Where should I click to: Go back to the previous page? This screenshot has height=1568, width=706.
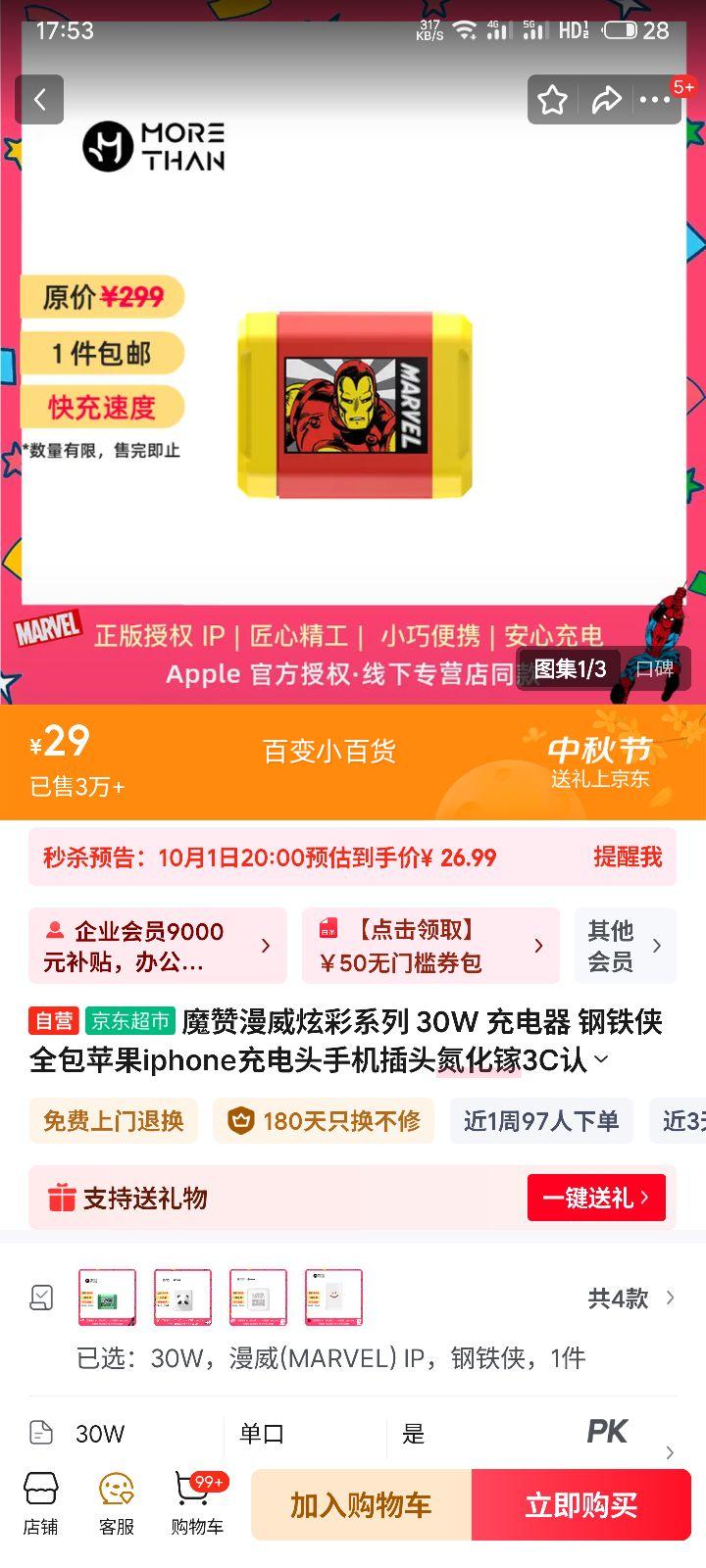tap(40, 99)
